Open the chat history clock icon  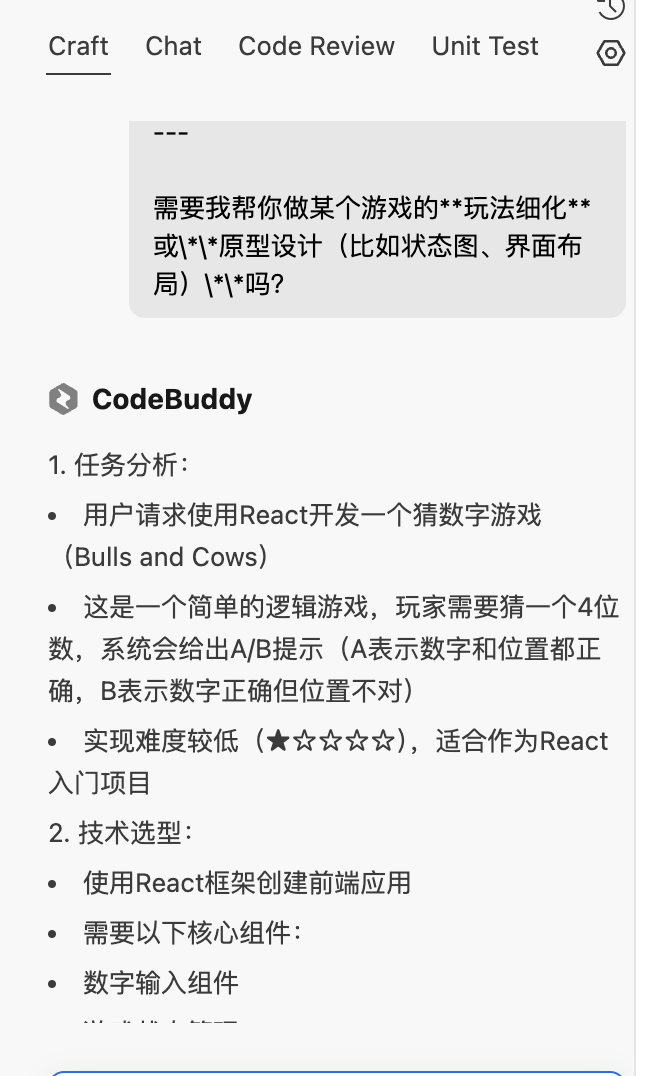(x=611, y=8)
